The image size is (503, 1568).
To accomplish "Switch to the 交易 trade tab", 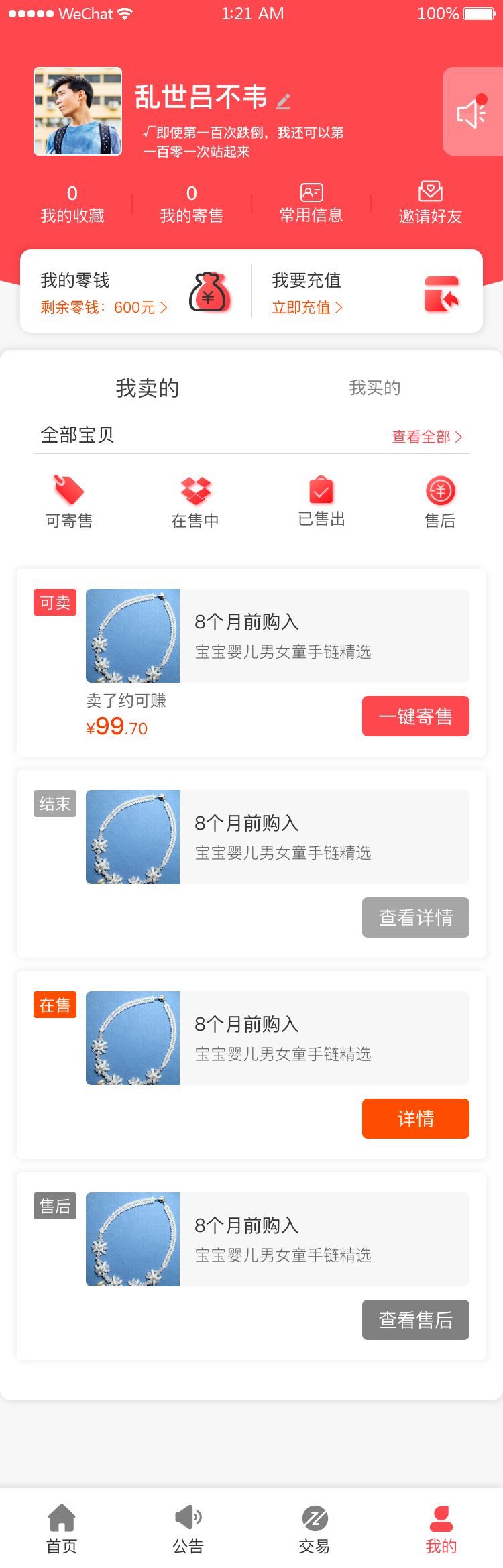I will point(315,1529).
